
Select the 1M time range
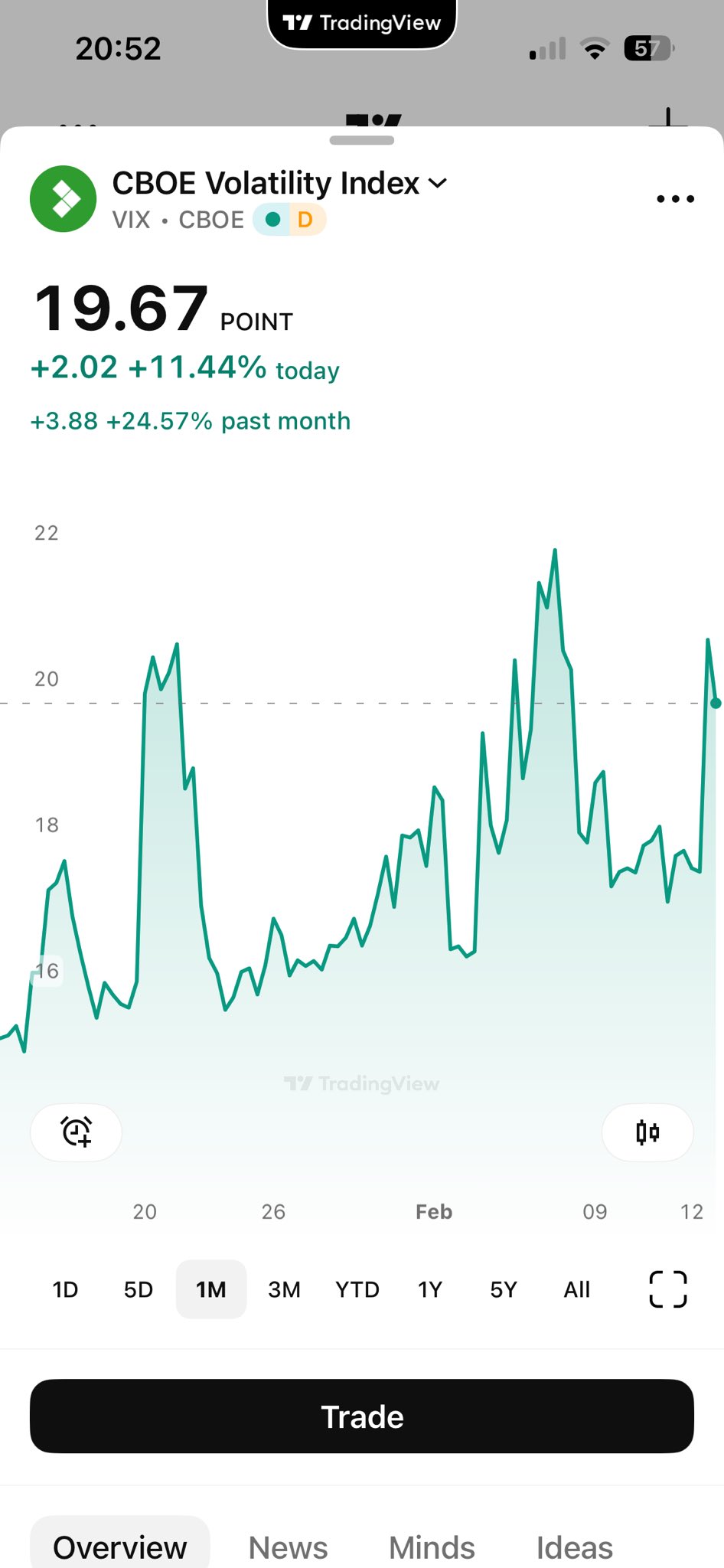tap(211, 1289)
